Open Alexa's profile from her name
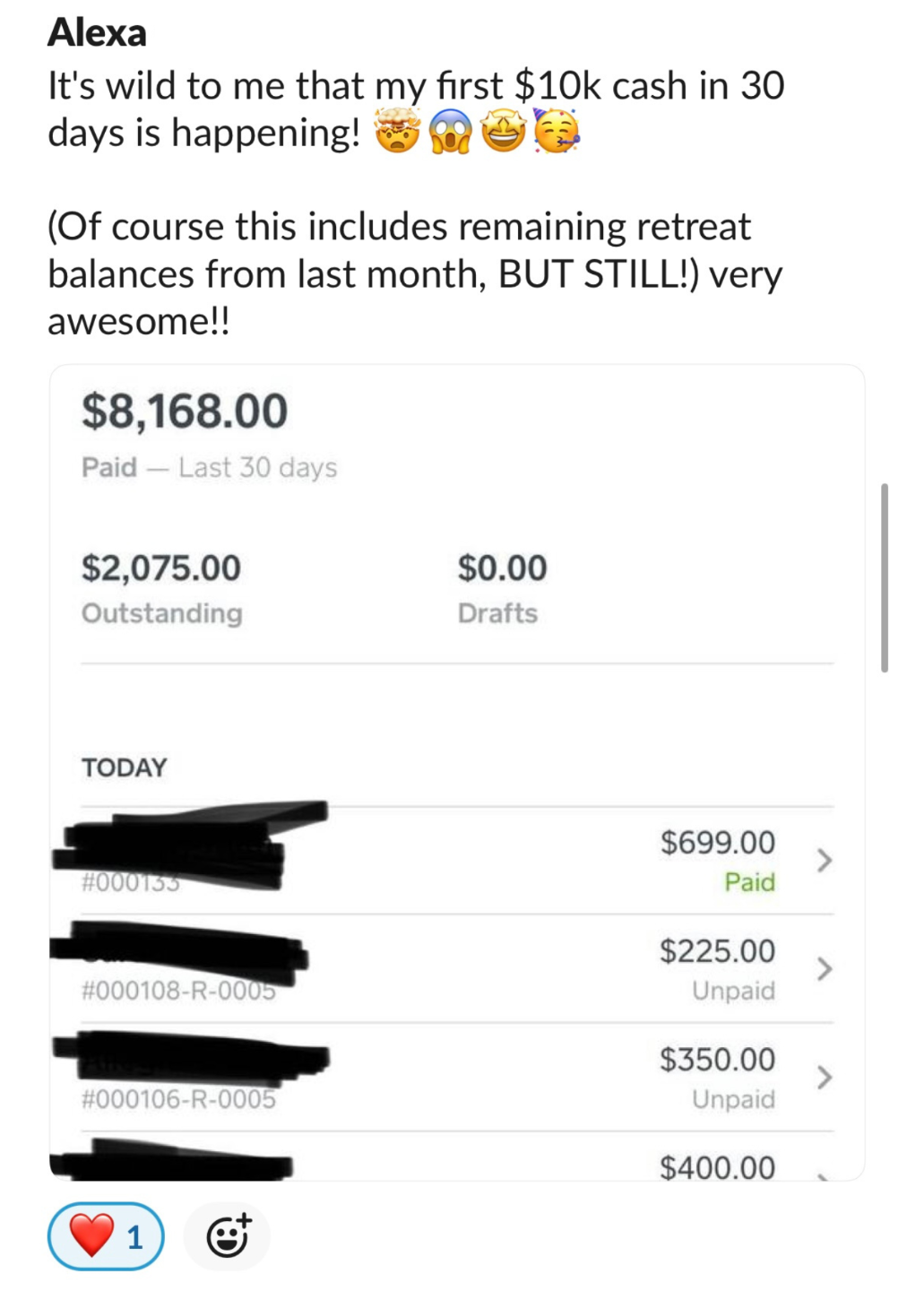924x1291 pixels. [x=97, y=33]
